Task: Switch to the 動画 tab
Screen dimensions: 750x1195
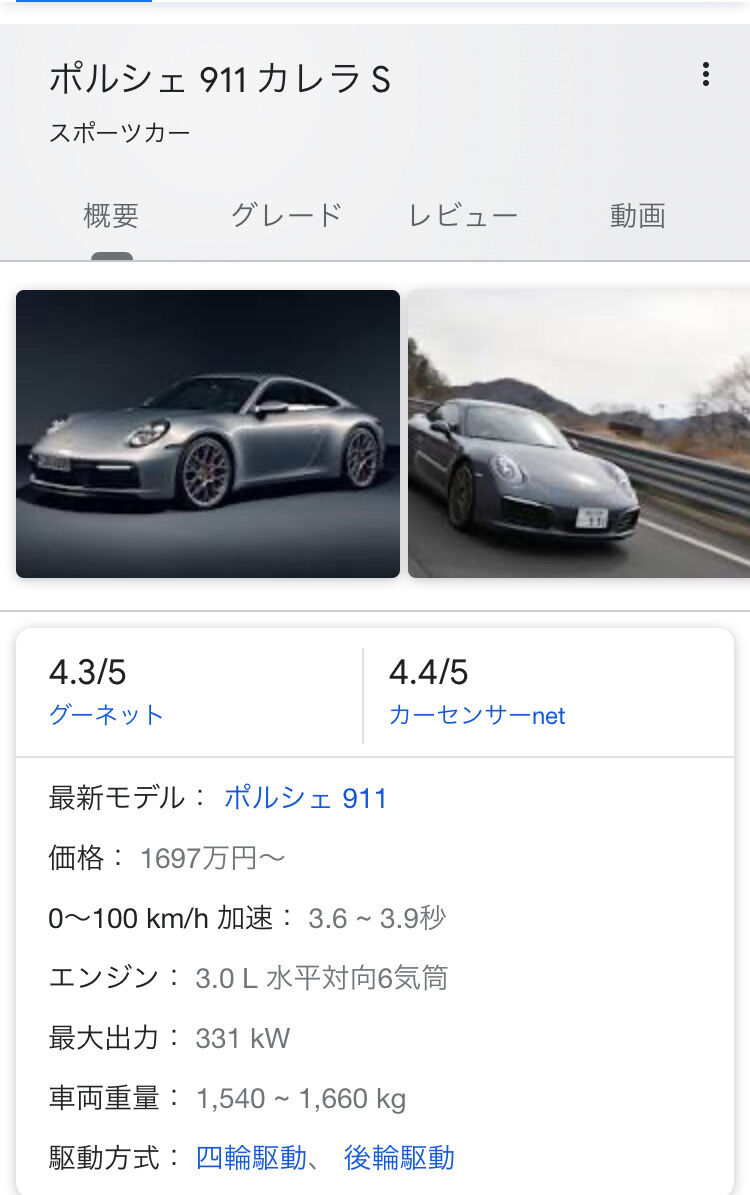Action: [x=637, y=215]
